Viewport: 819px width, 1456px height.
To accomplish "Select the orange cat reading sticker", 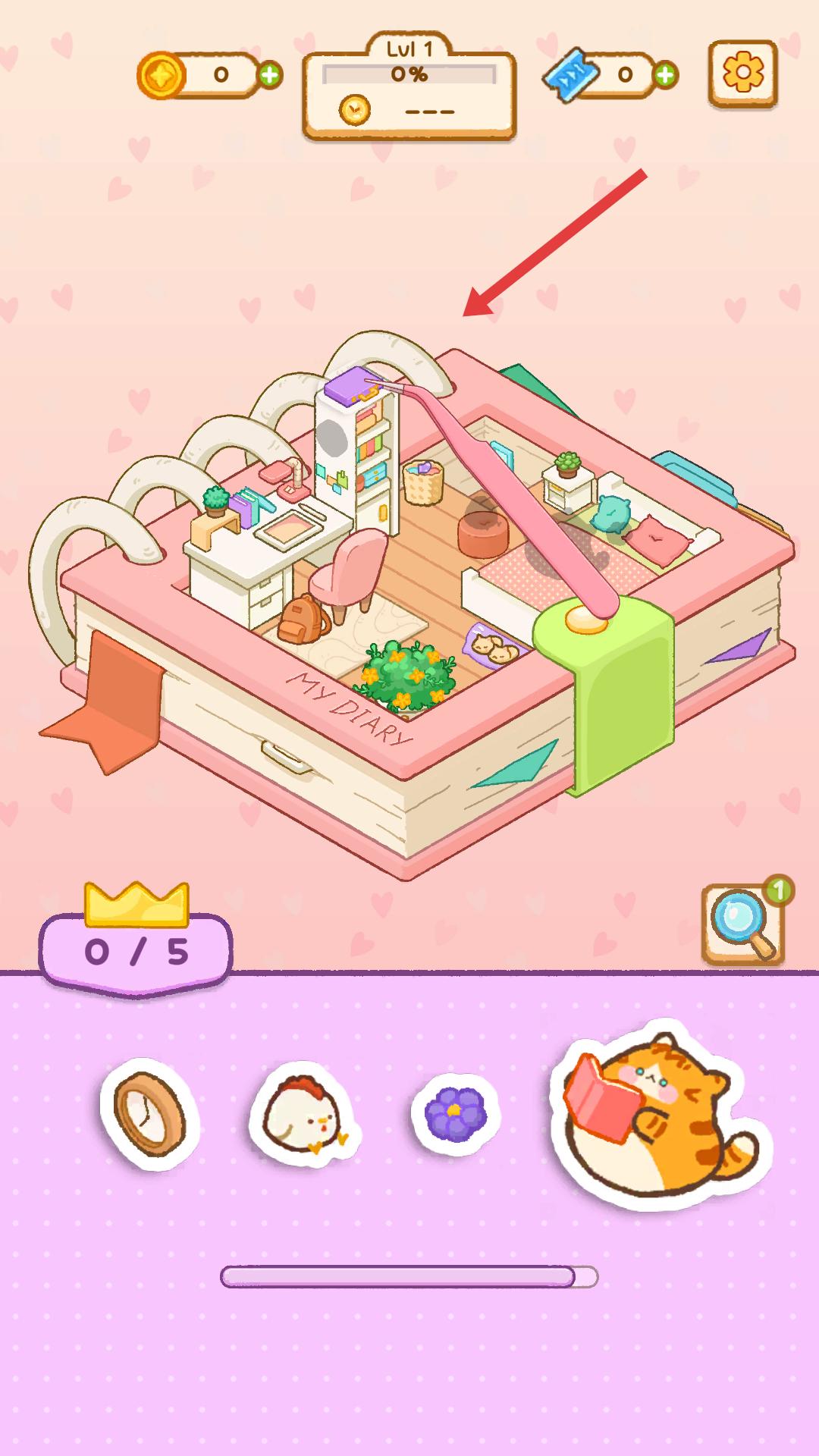I will pos(658,1115).
